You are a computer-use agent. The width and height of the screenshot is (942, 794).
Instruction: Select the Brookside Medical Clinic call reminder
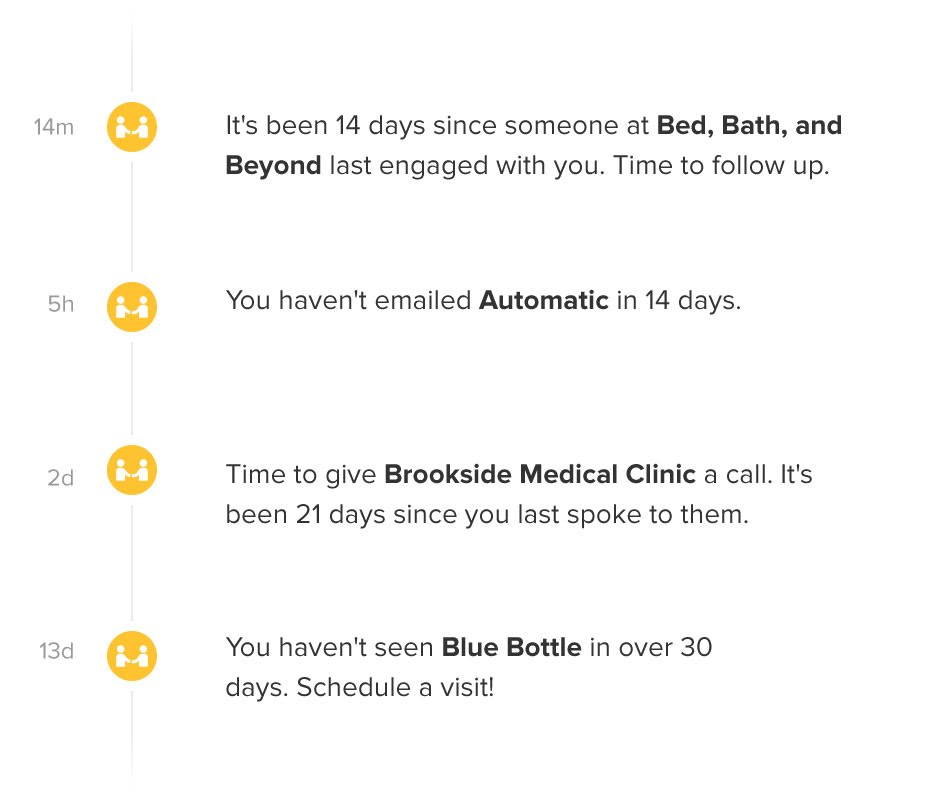point(518,494)
